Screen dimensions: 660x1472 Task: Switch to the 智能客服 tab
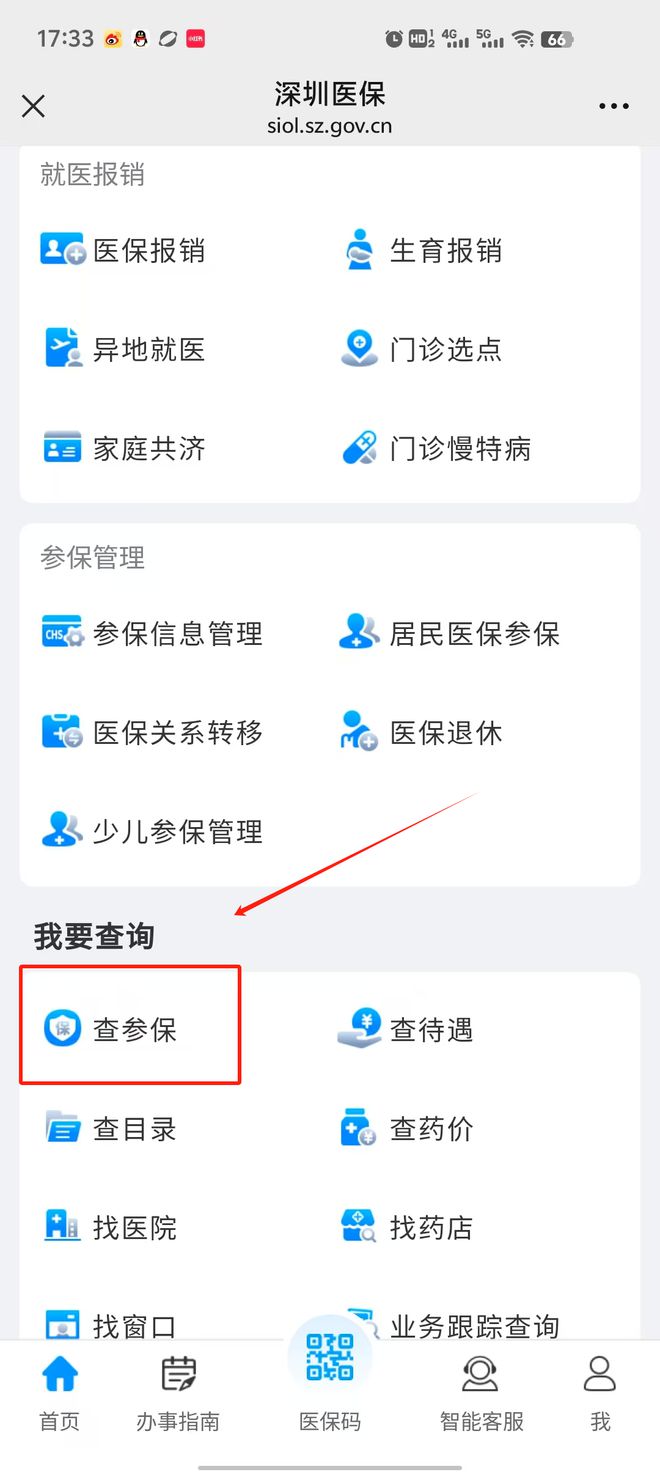(x=481, y=1393)
